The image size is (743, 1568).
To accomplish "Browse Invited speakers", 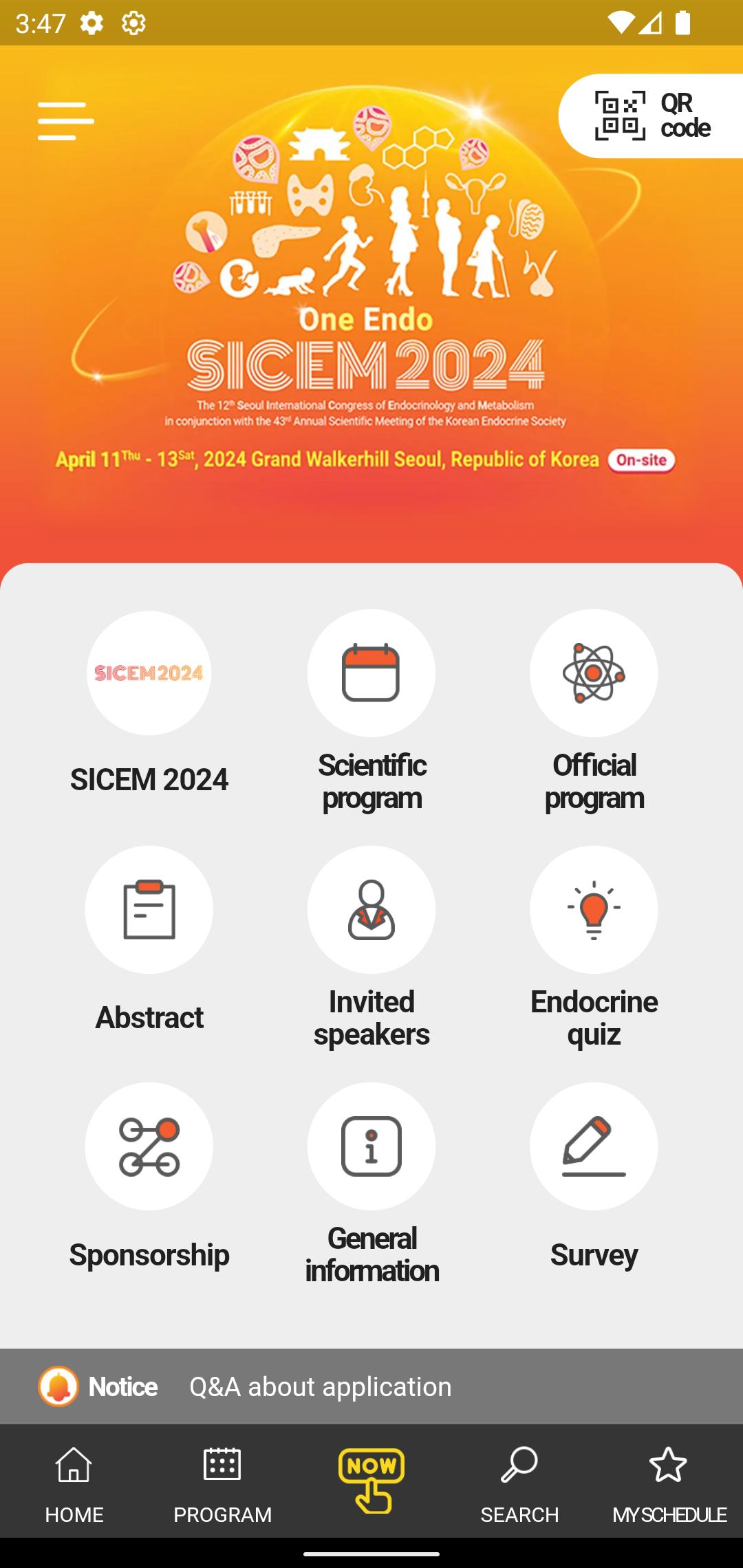I will click(371, 948).
